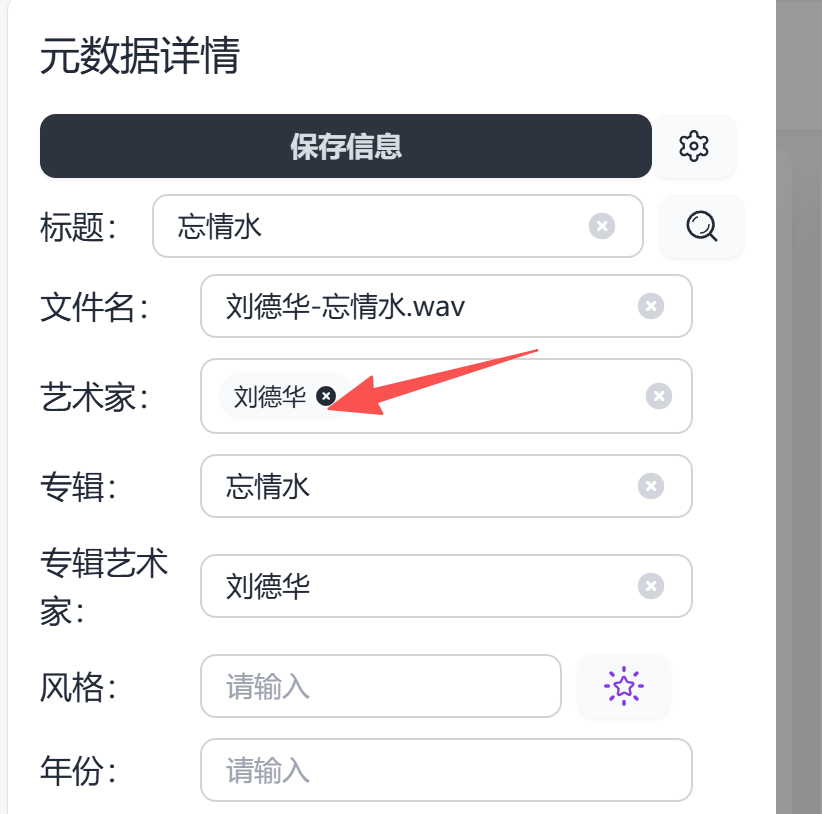Clear the 标题 field text
Screen dimensions: 822x814
click(x=601, y=226)
